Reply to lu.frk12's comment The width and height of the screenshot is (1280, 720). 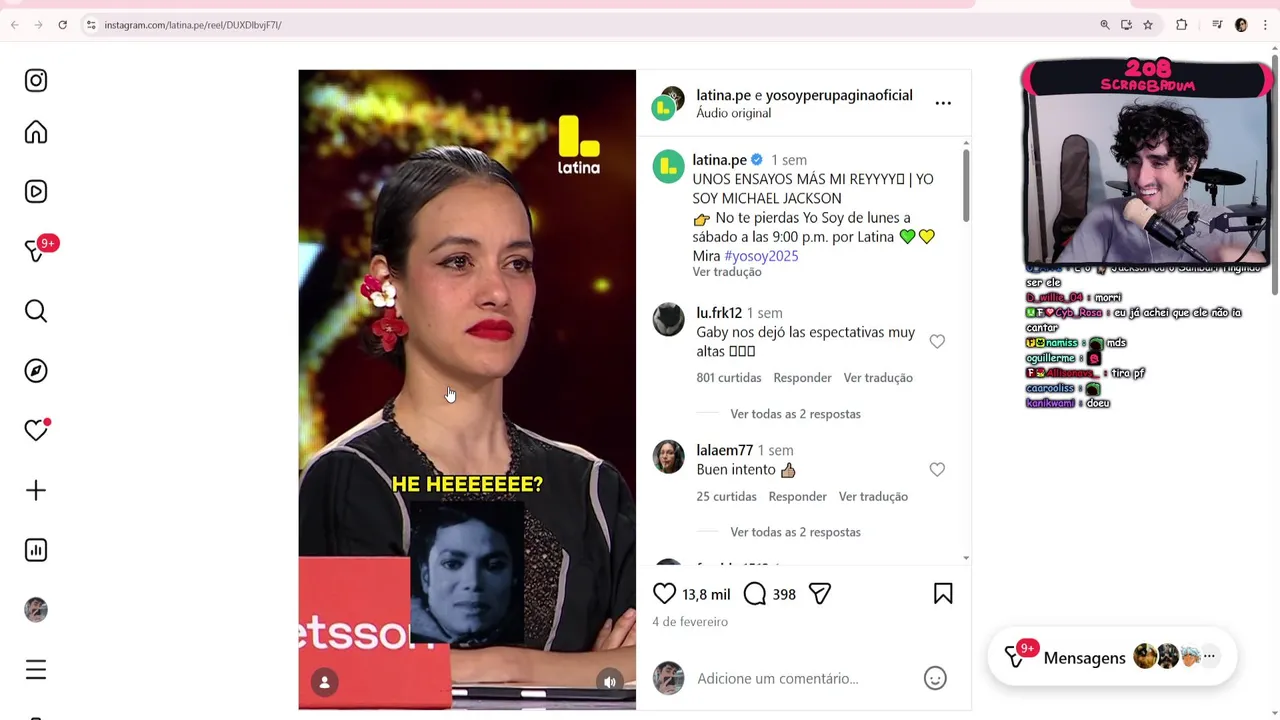[802, 378]
